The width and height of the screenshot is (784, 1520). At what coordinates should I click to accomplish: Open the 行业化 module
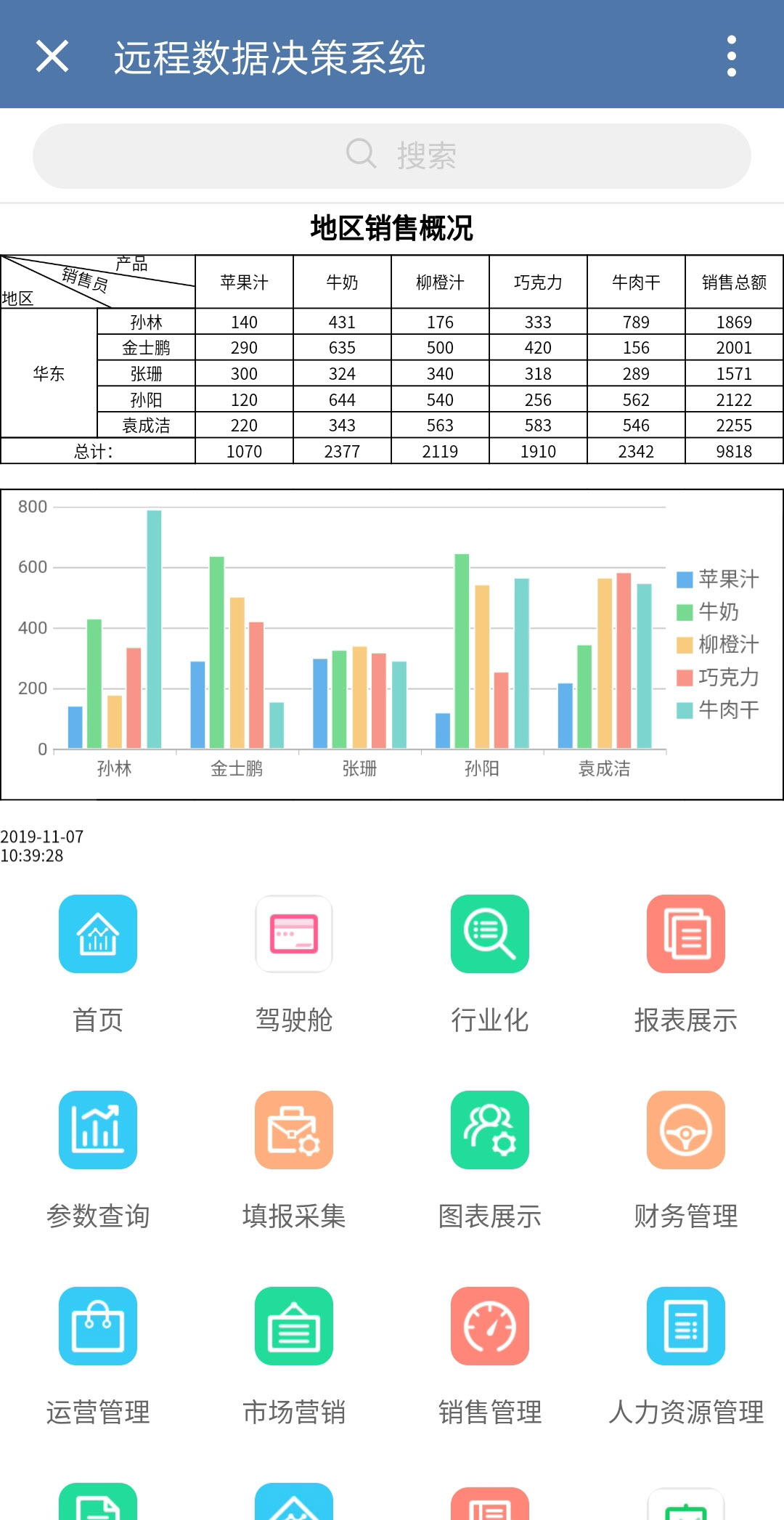(x=490, y=934)
